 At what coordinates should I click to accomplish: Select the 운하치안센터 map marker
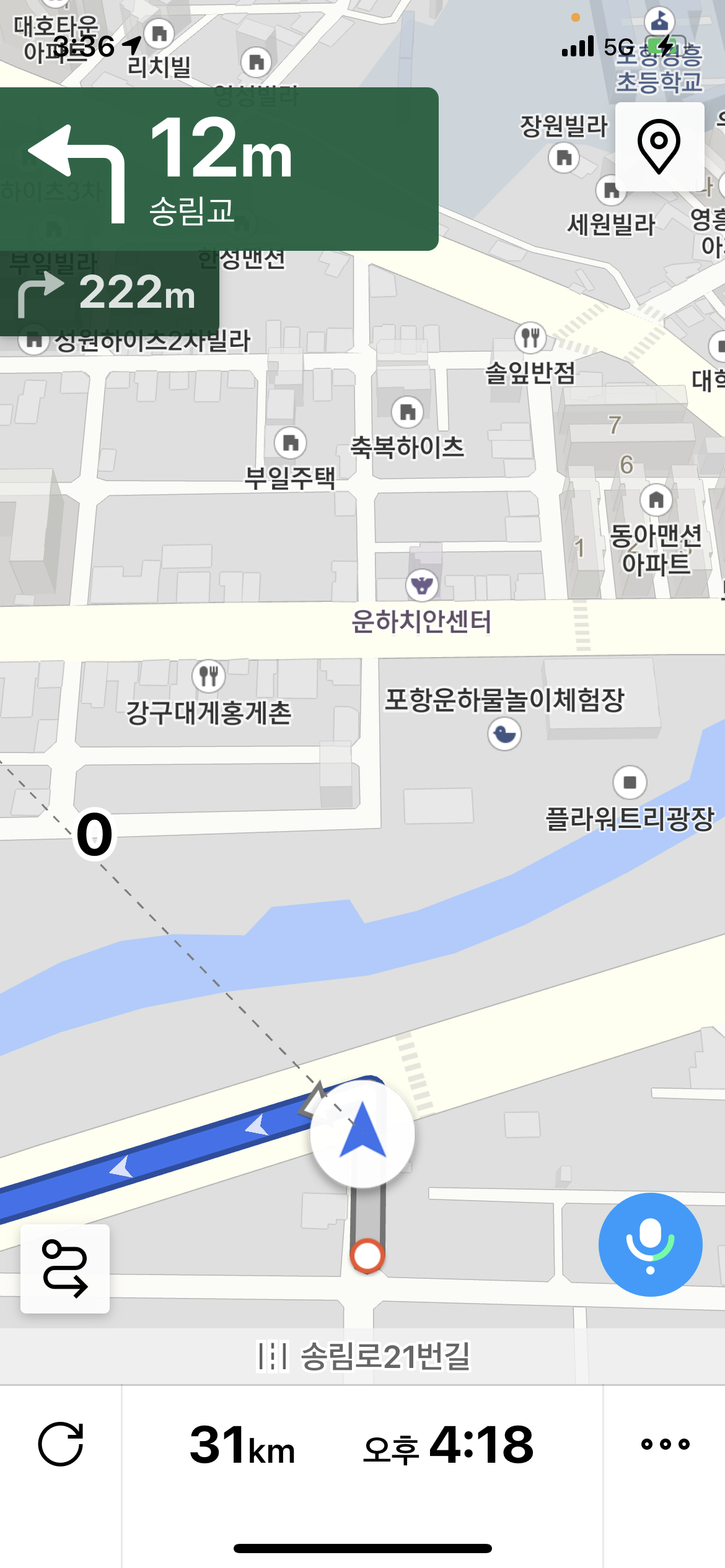pos(422,585)
